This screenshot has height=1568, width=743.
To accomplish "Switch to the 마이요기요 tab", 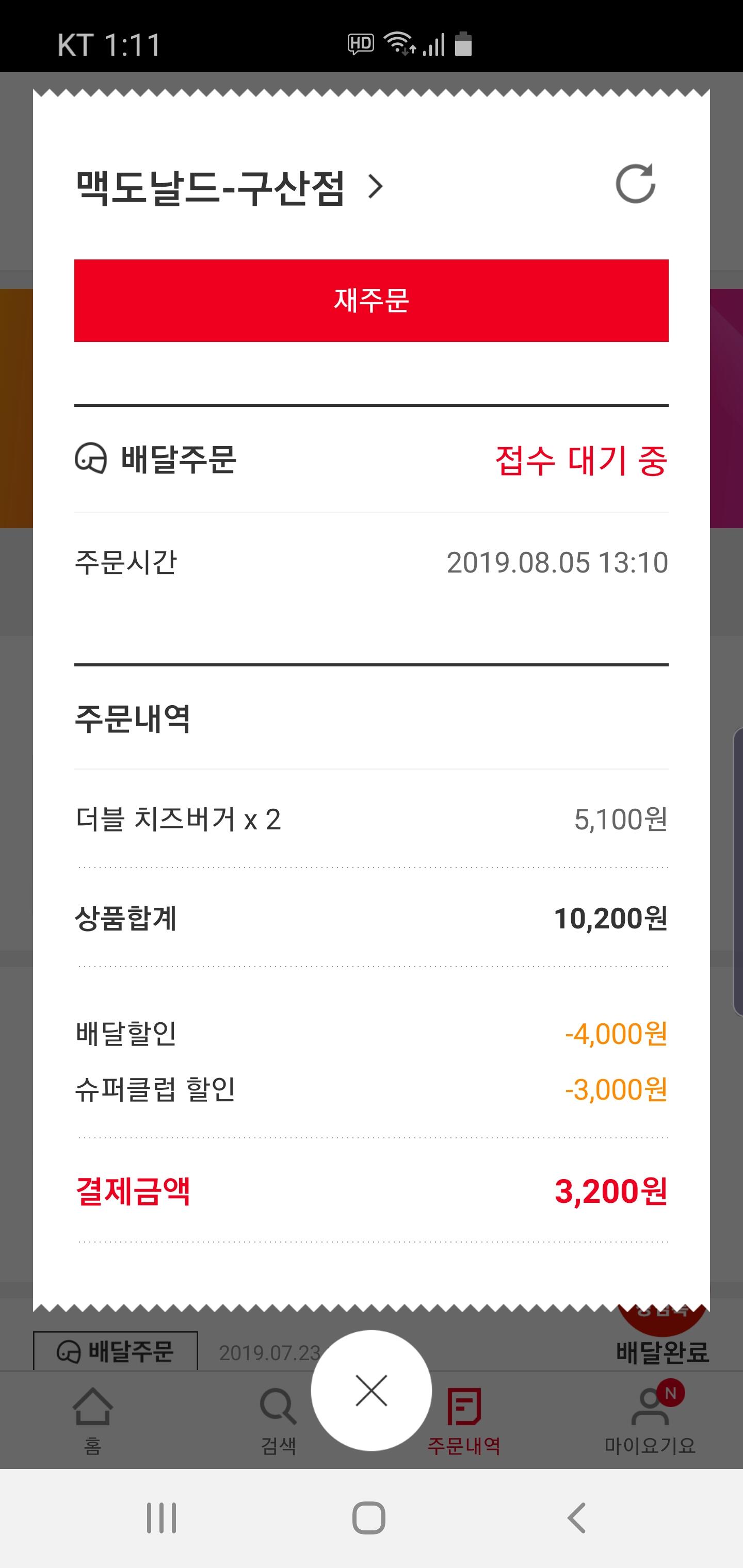I will coord(650,1419).
